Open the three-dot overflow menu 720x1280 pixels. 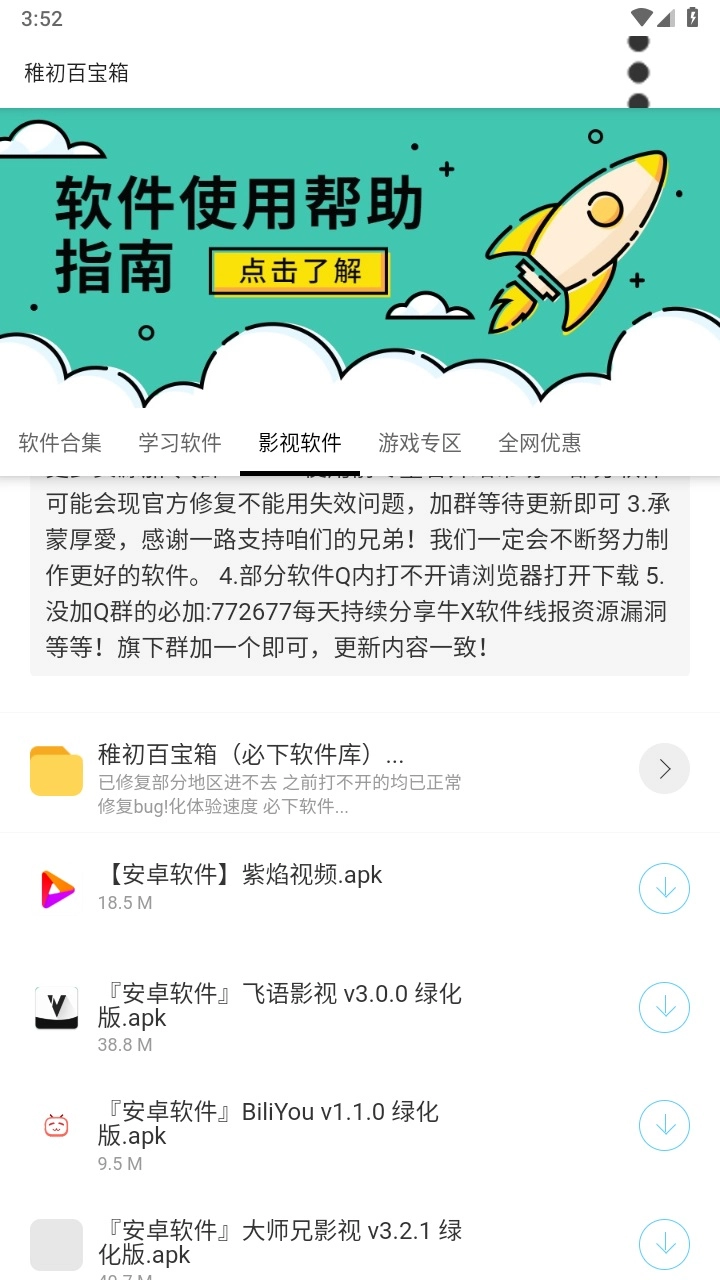point(636,72)
